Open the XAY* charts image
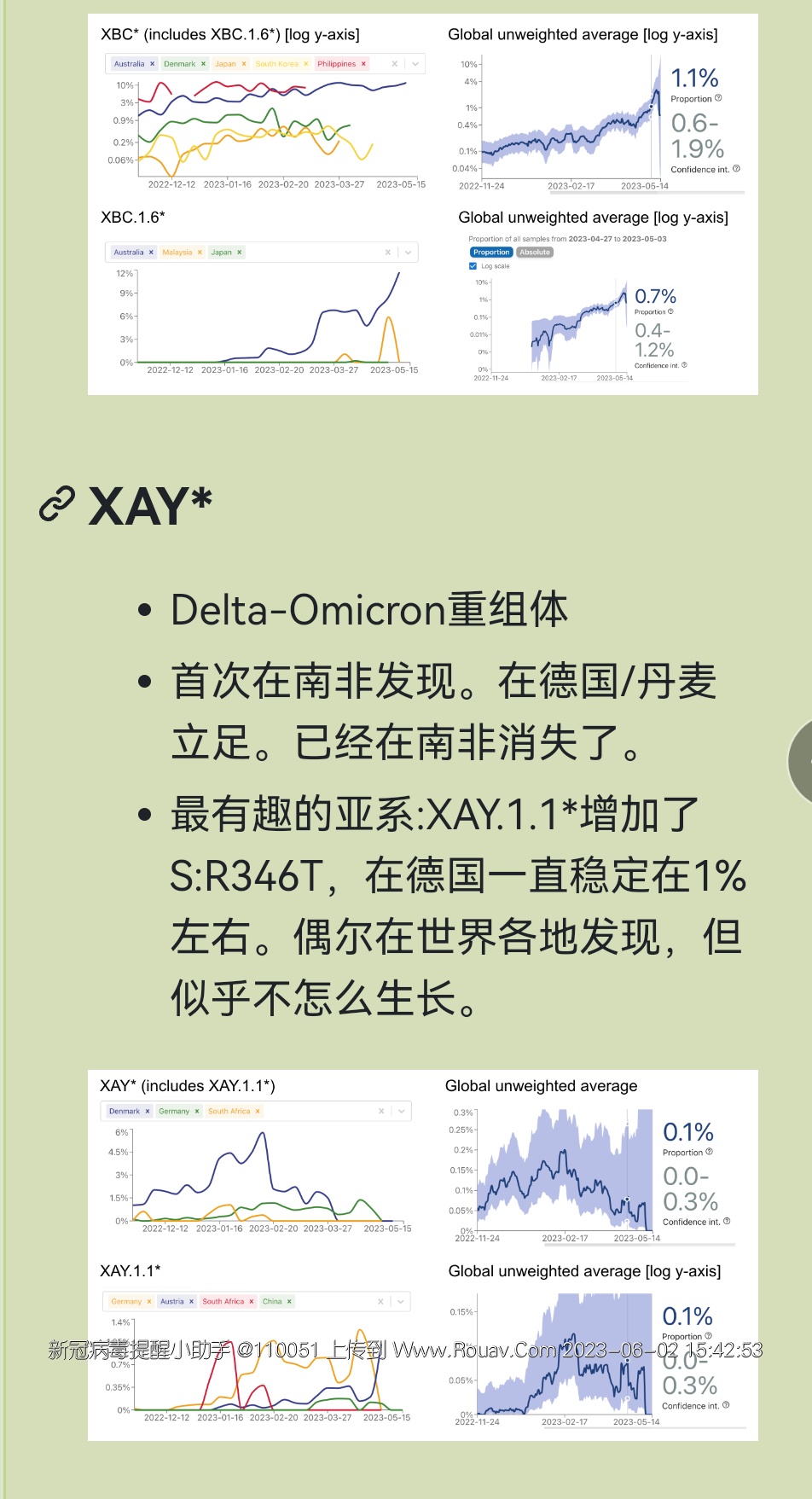Screen dimensions: 812x1499 [x=422, y=1254]
